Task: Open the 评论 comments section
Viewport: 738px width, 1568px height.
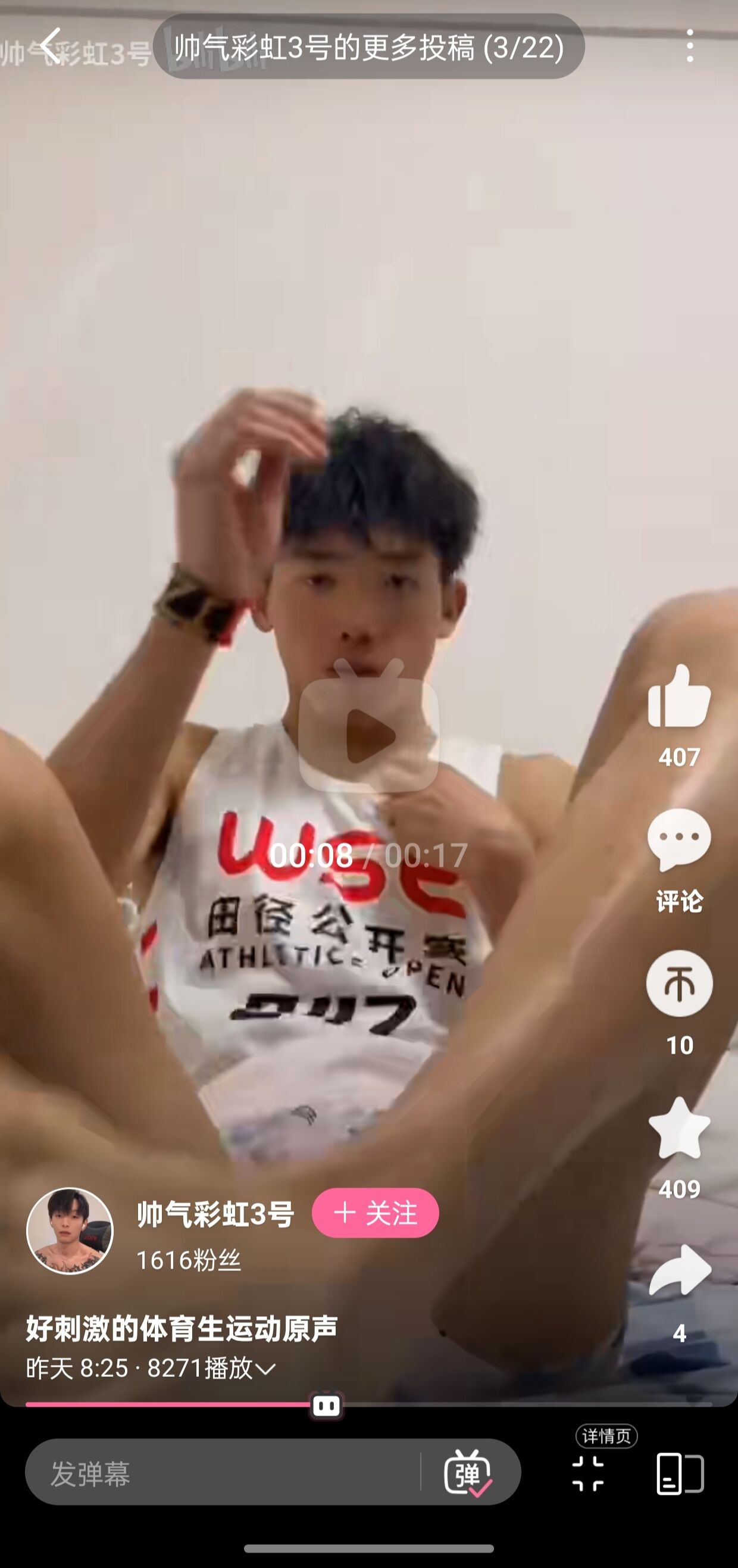Action: tap(679, 860)
